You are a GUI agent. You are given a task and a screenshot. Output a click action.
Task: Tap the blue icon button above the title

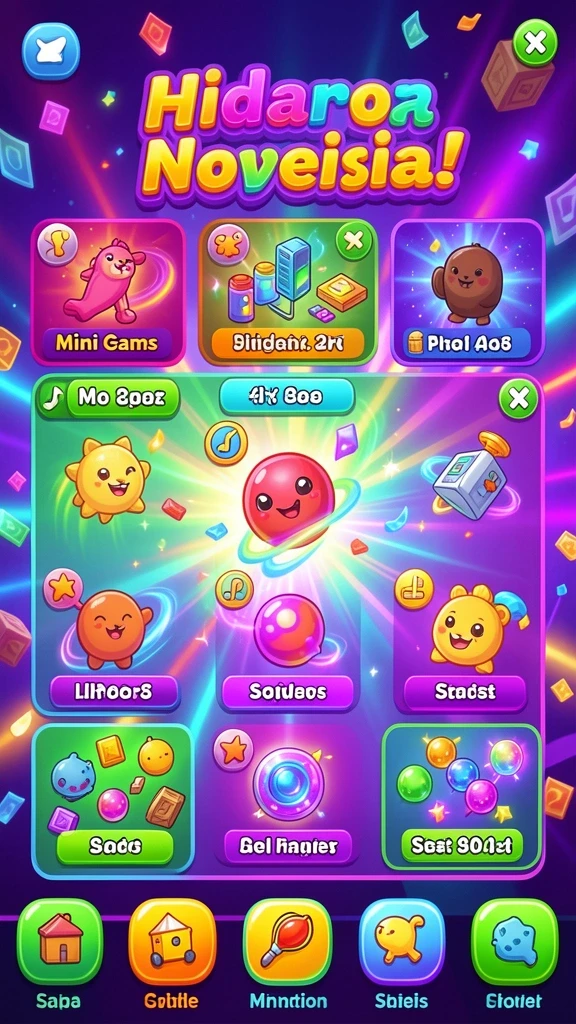51,52
